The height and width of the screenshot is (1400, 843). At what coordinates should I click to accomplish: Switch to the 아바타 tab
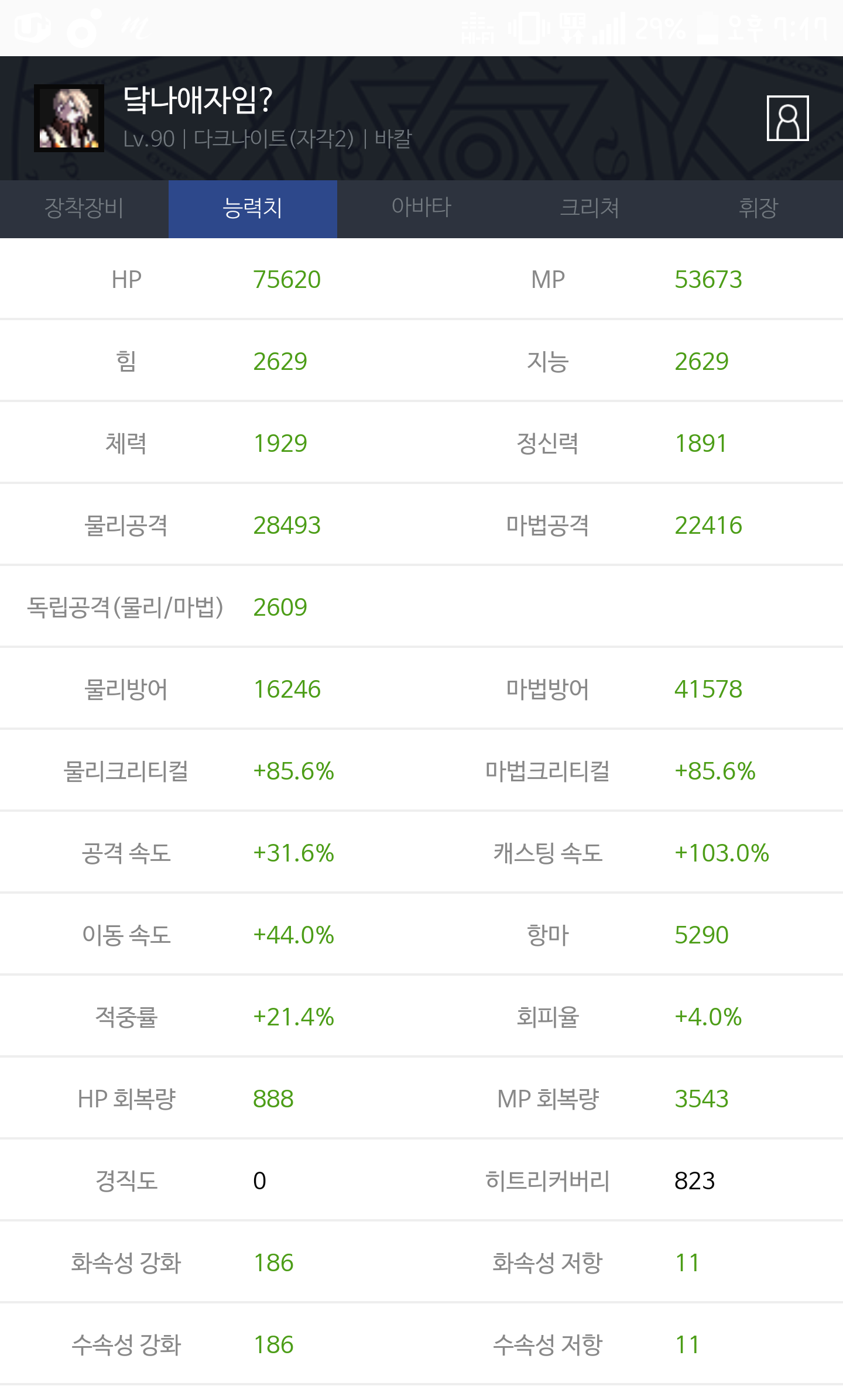tap(421, 208)
